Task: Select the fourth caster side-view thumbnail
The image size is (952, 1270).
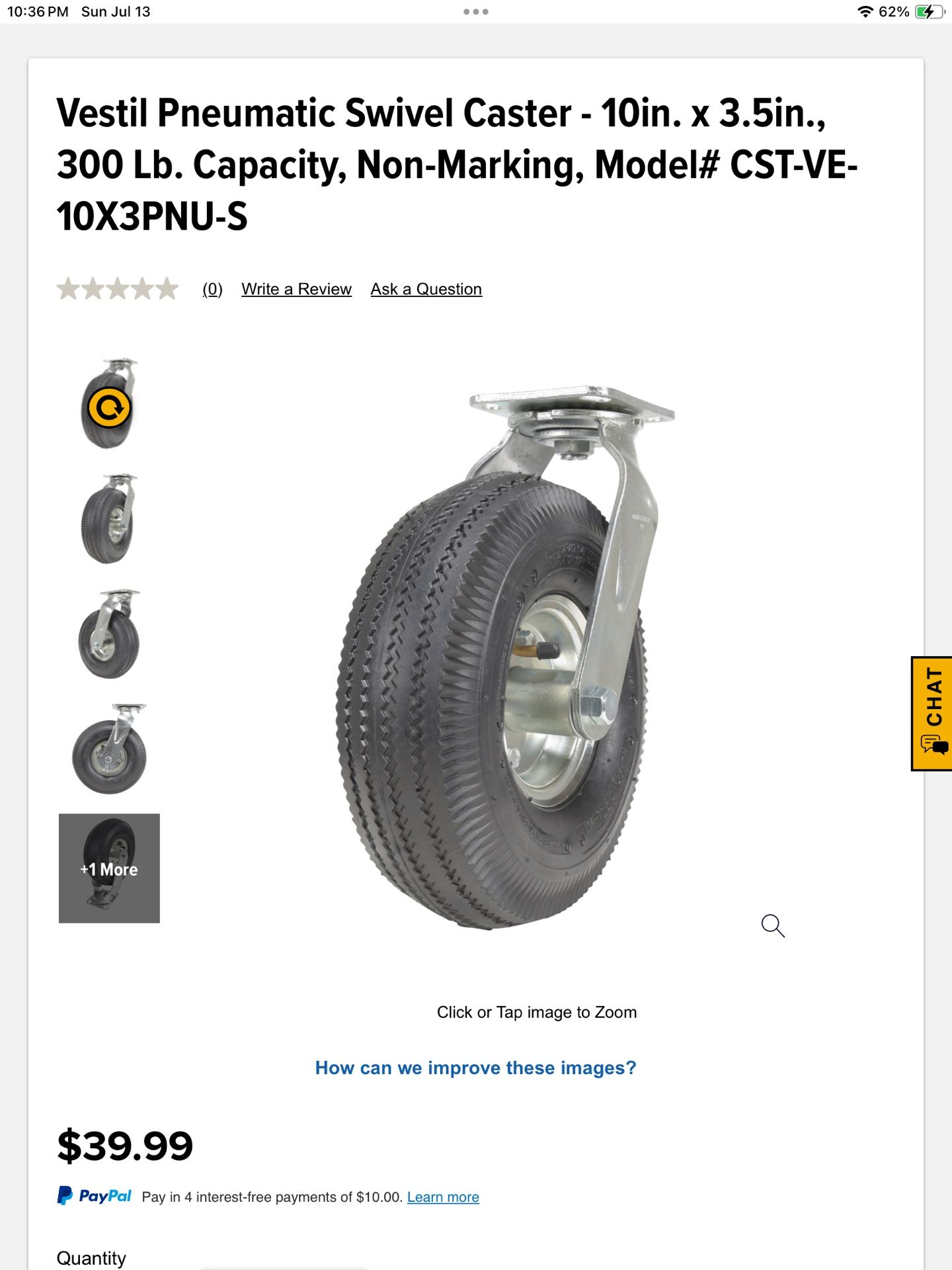Action: pos(109,749)
